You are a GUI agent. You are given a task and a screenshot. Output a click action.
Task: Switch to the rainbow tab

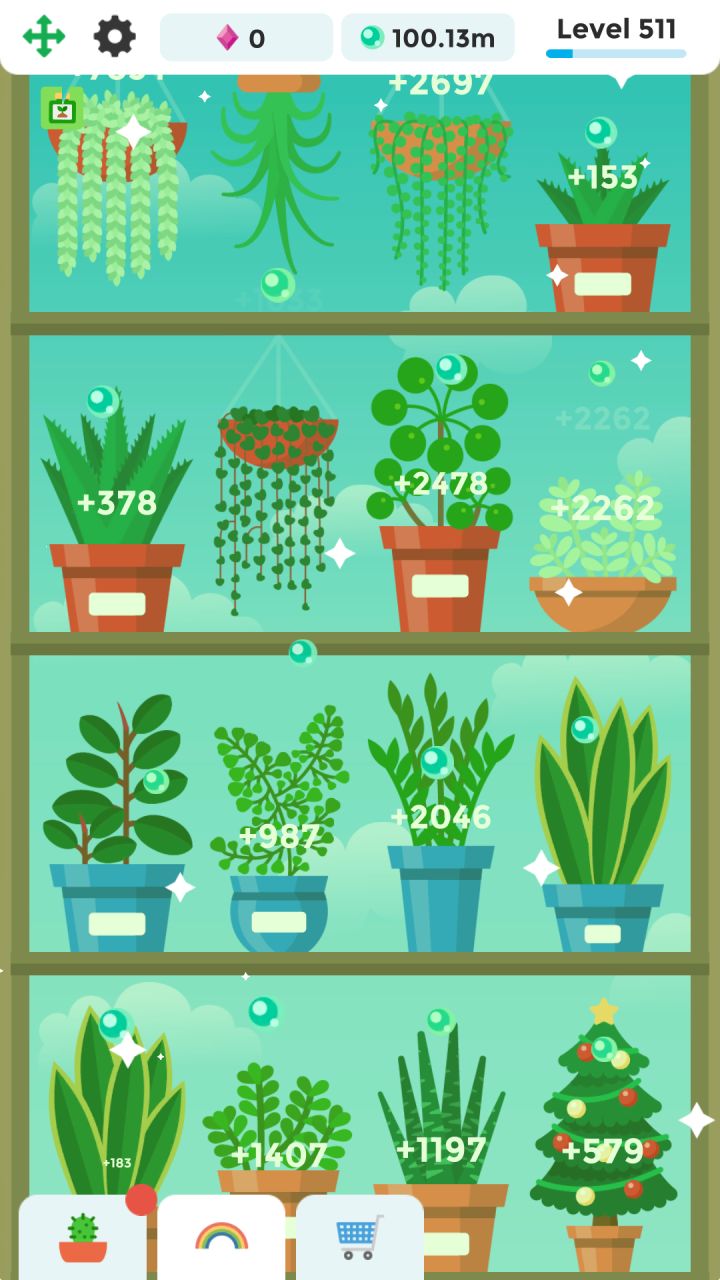pos(221,1237)
